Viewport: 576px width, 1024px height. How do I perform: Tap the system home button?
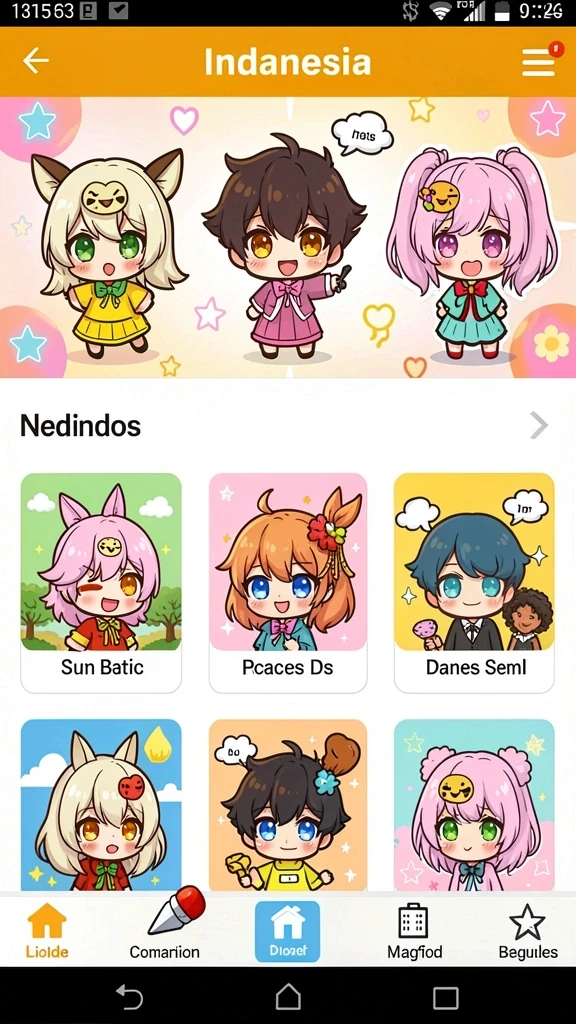click(288, 997)
